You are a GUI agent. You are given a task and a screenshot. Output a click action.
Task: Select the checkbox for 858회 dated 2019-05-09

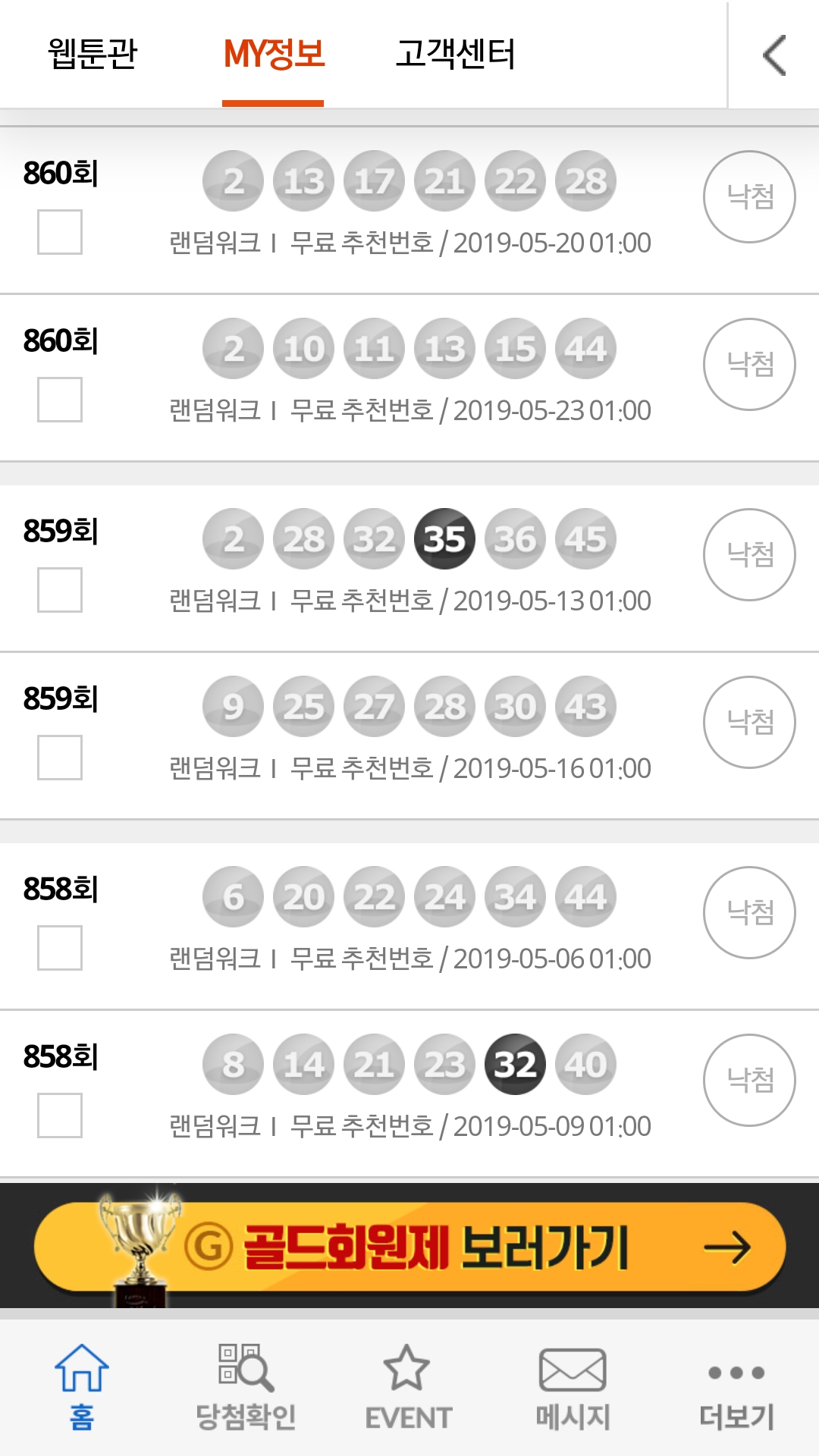coord(60,1116)
